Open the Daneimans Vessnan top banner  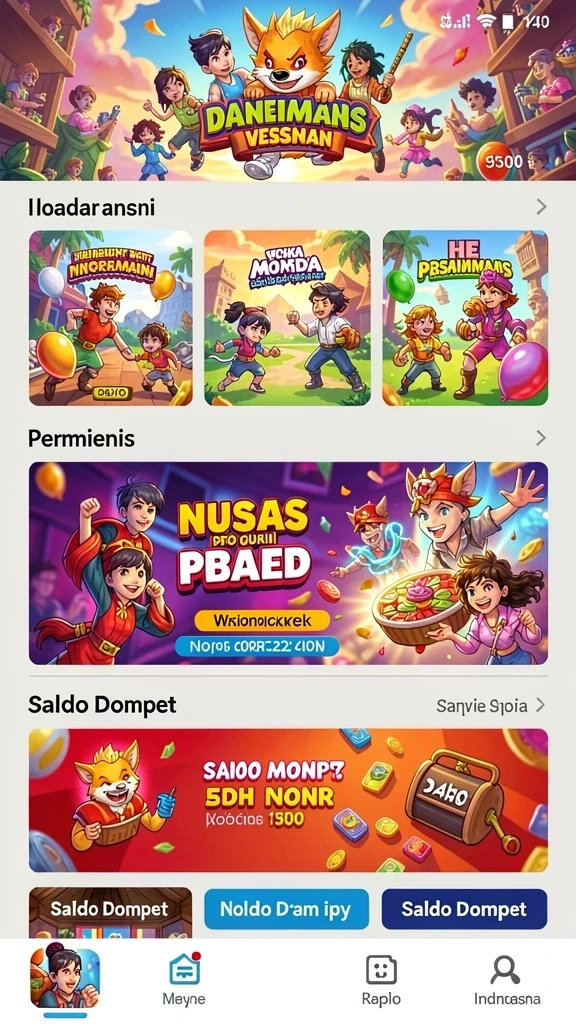(x=288, y=90)
